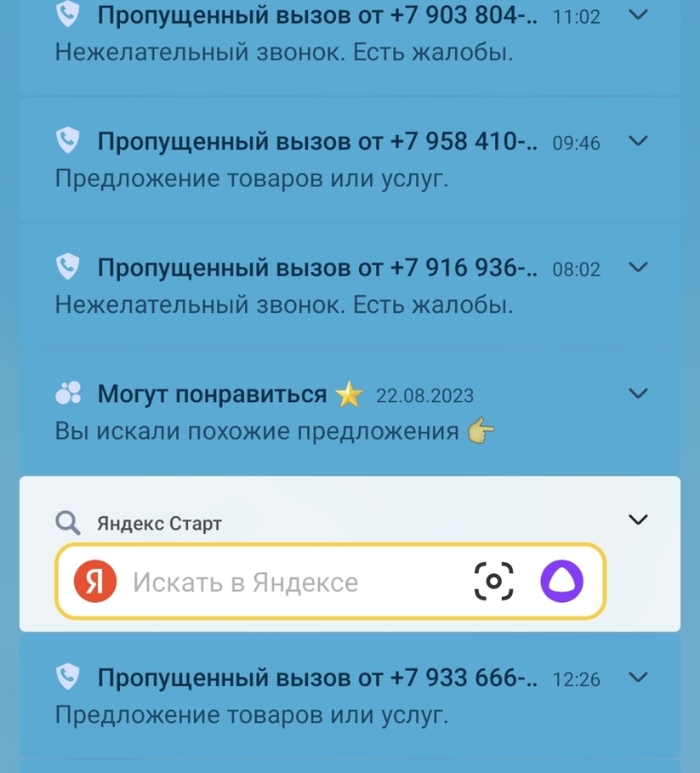This screenshot has width=700, height=773.
Task: Open missed call notification from +7 916 936
Action: click(300, 286)
